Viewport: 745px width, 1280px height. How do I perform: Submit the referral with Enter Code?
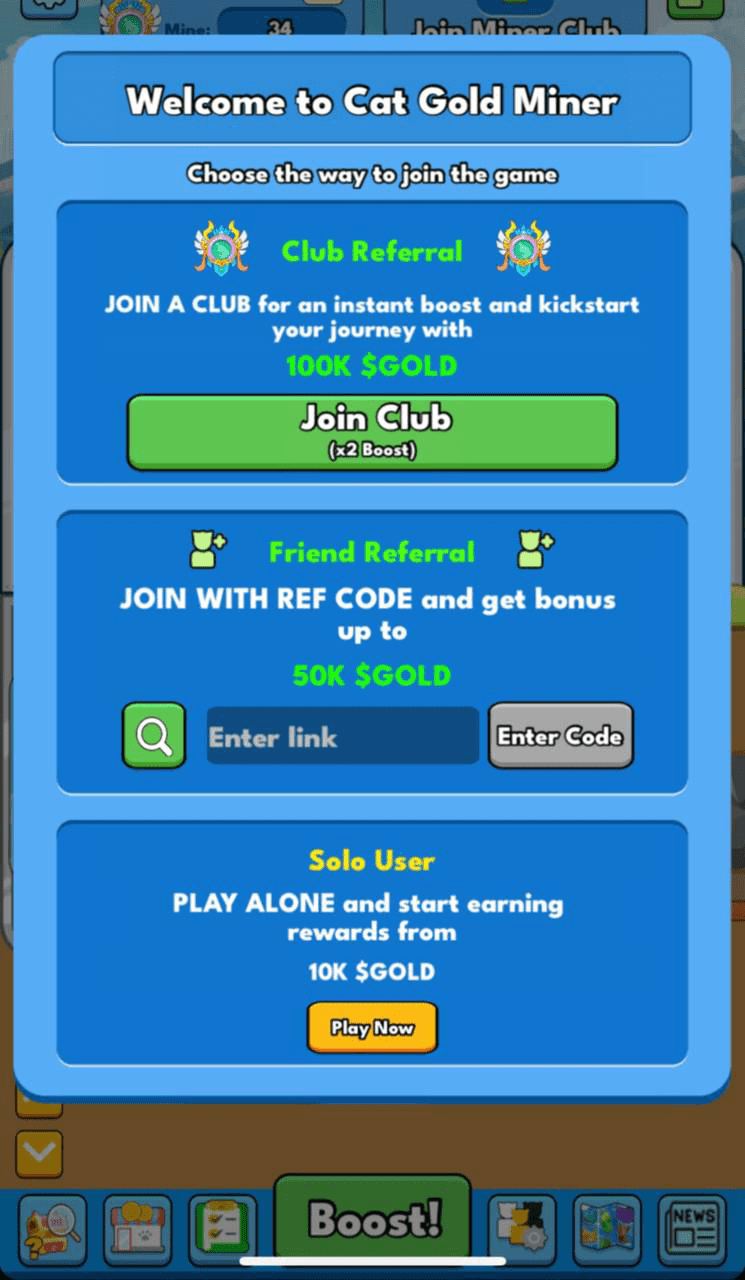pyautogui.click(x=560, y=736)
